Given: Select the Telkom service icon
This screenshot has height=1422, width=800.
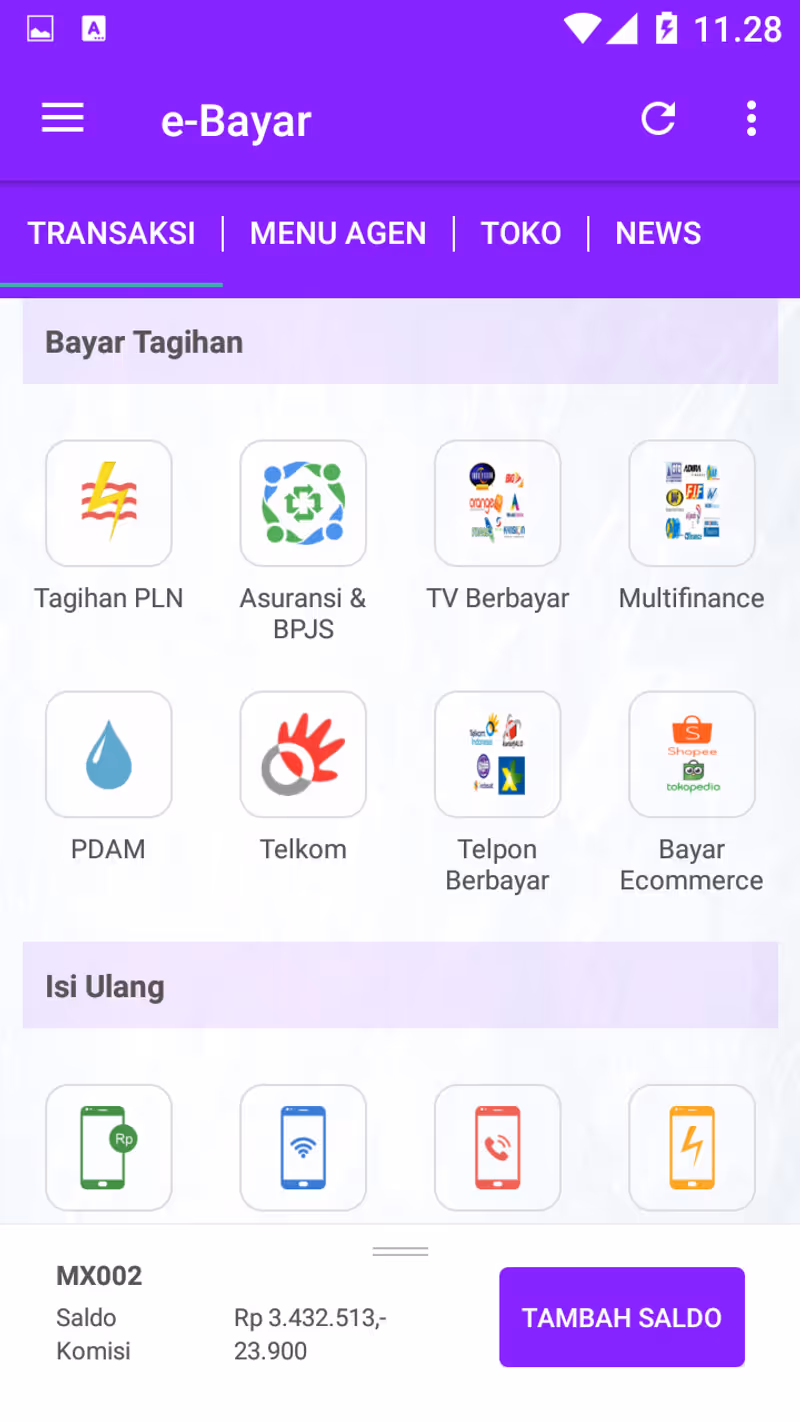Looking at the screenshot, I should click(x=303, y=754).
